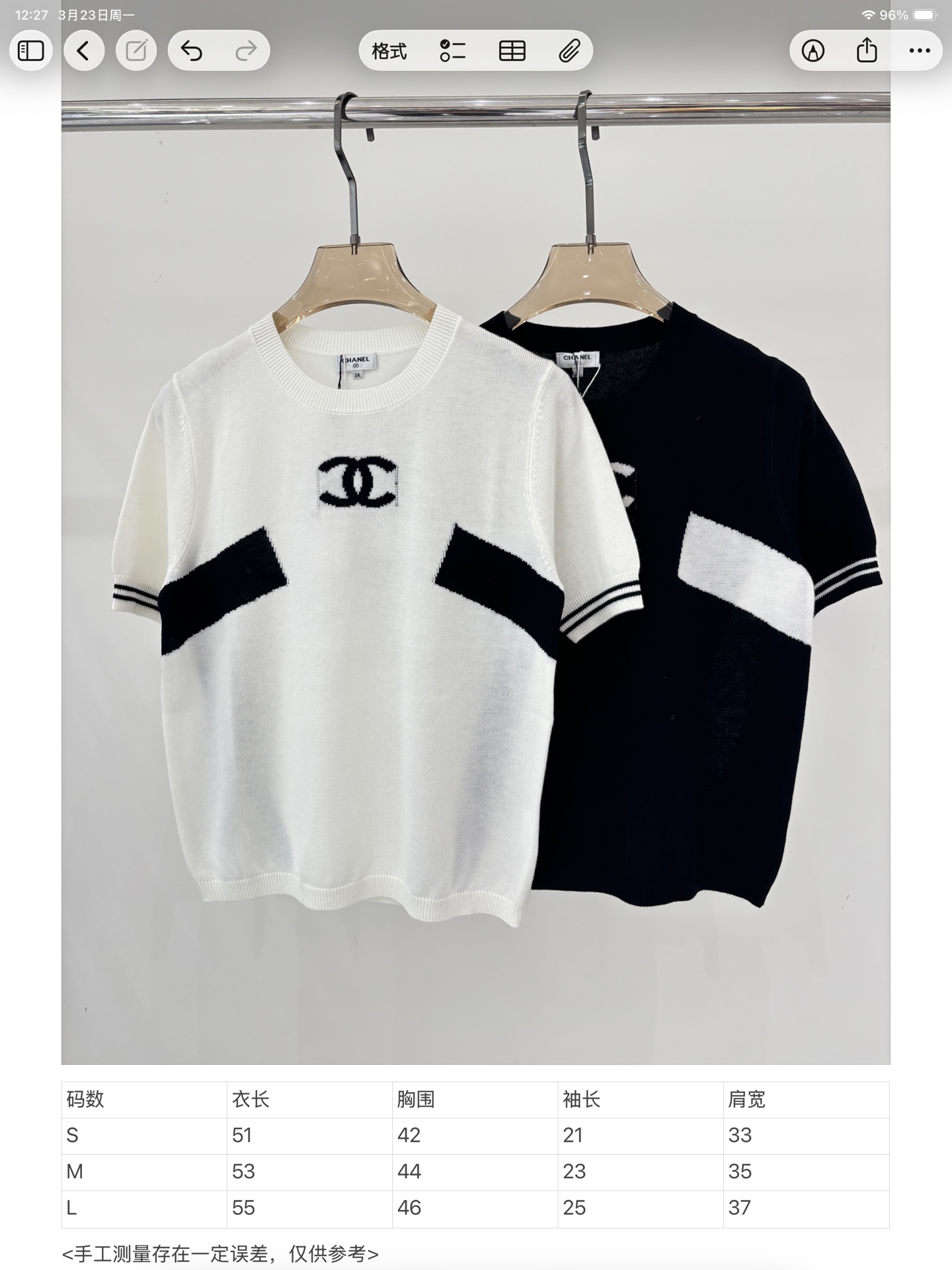Screen dimensions: 952x1270
Task: Add a table to the note
Action: (x=512, y=51)
